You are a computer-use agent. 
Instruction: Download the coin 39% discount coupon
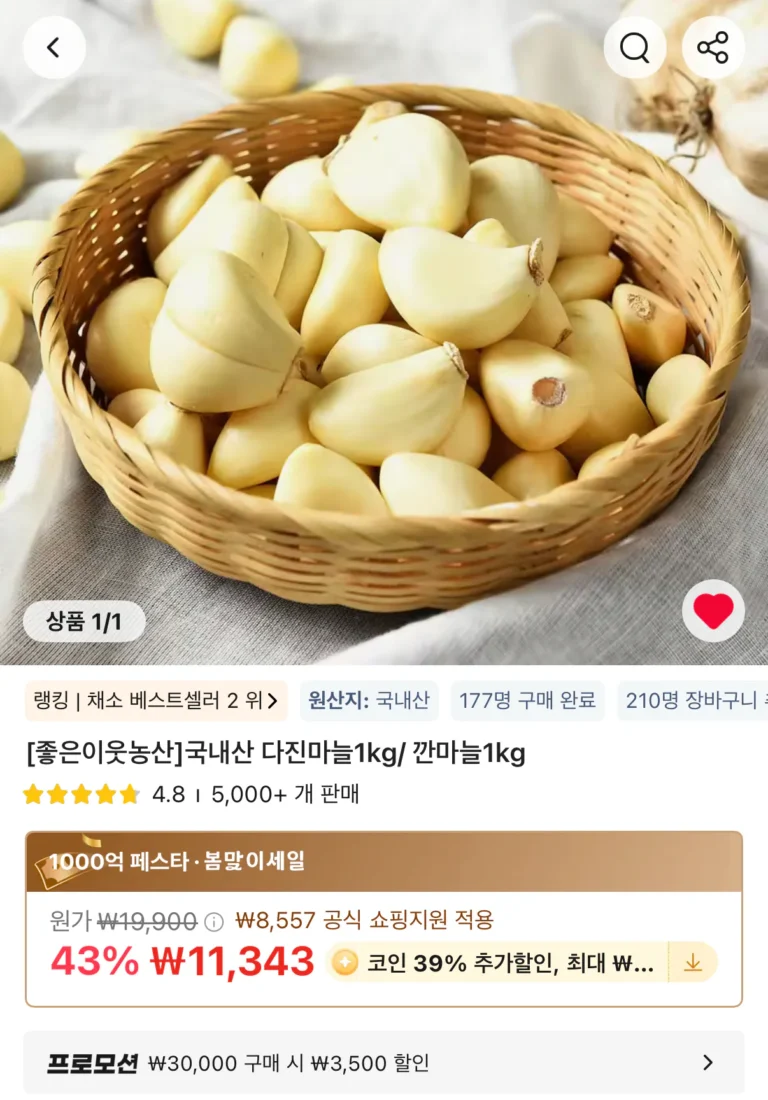692,963
